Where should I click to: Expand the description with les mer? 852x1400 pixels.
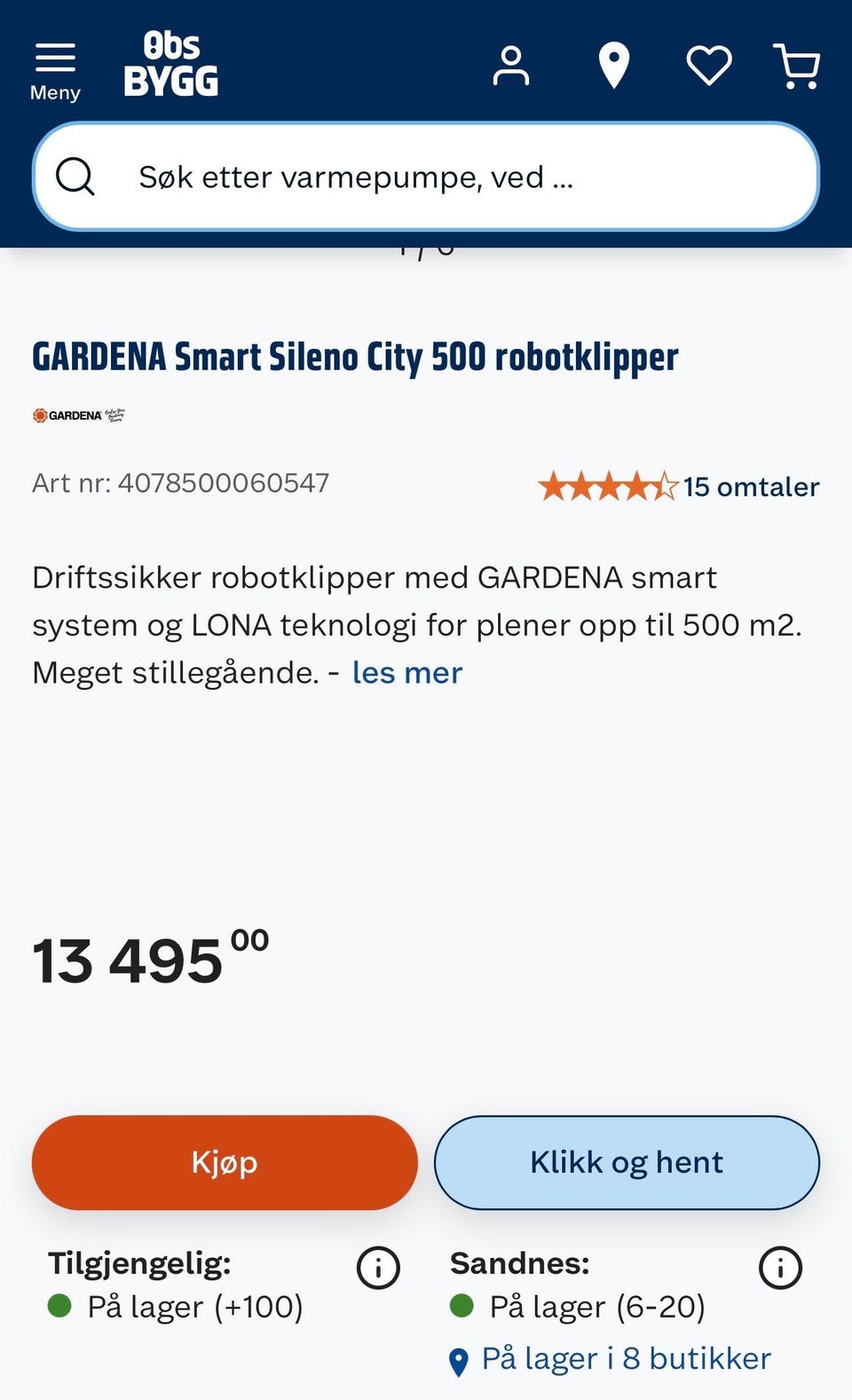point(406,672)
